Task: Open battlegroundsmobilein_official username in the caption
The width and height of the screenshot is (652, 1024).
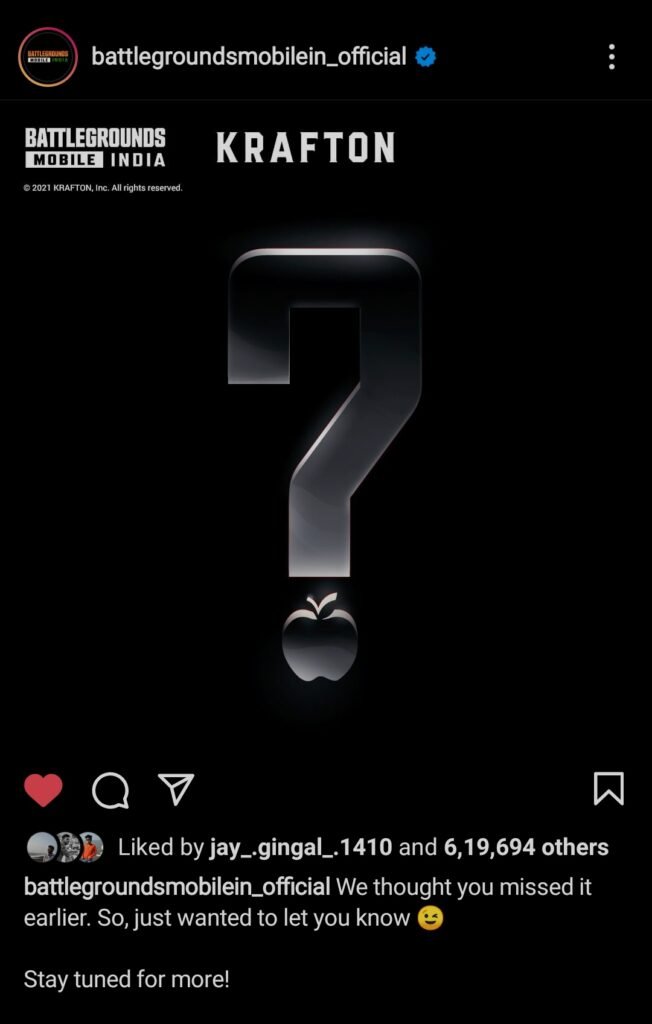Action: coord(177,886)
